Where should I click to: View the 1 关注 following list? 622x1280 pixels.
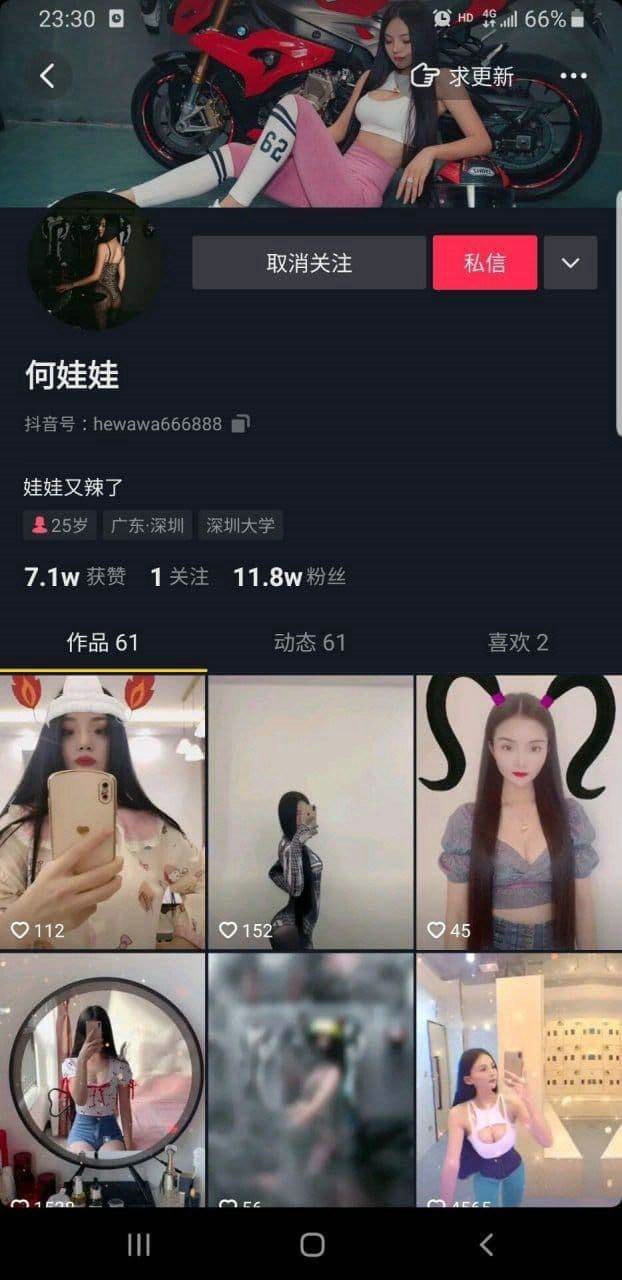pos(179,577)
